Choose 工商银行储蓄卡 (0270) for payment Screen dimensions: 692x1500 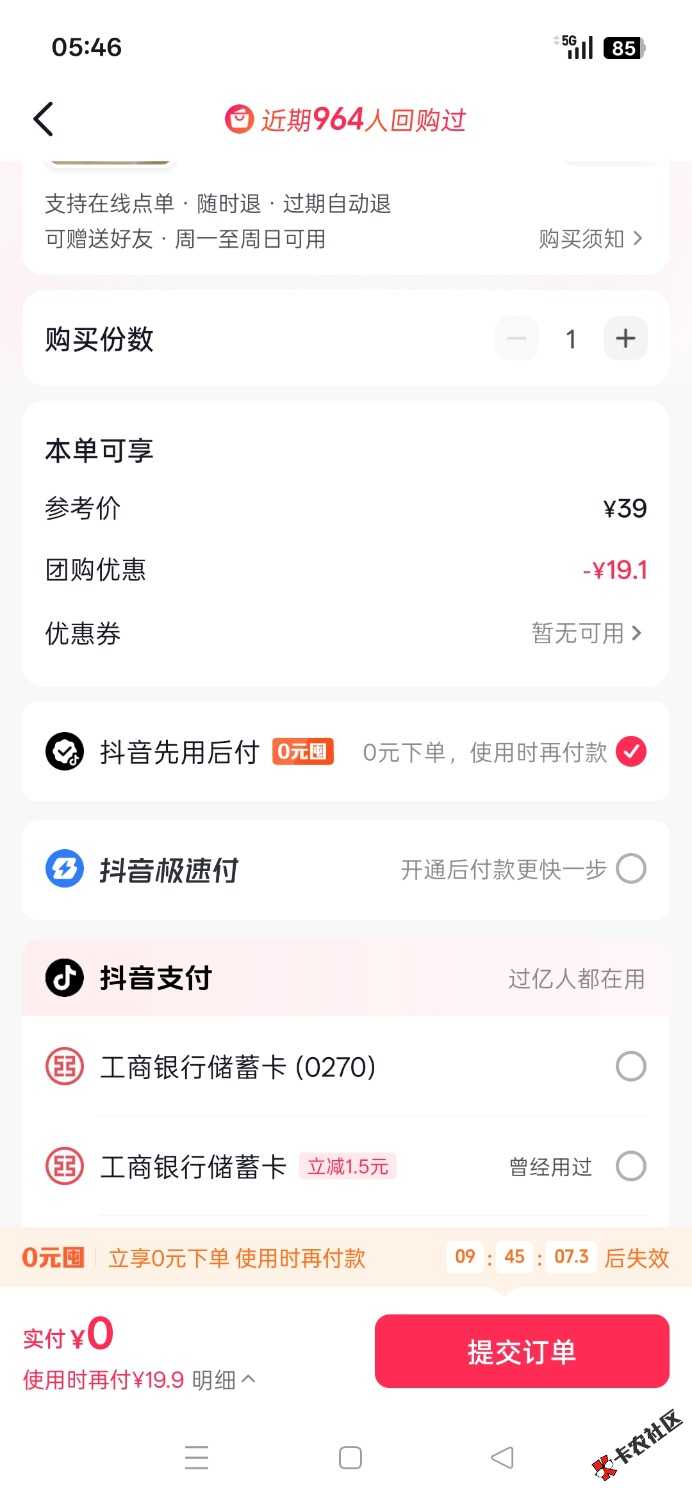point(631,1067)
